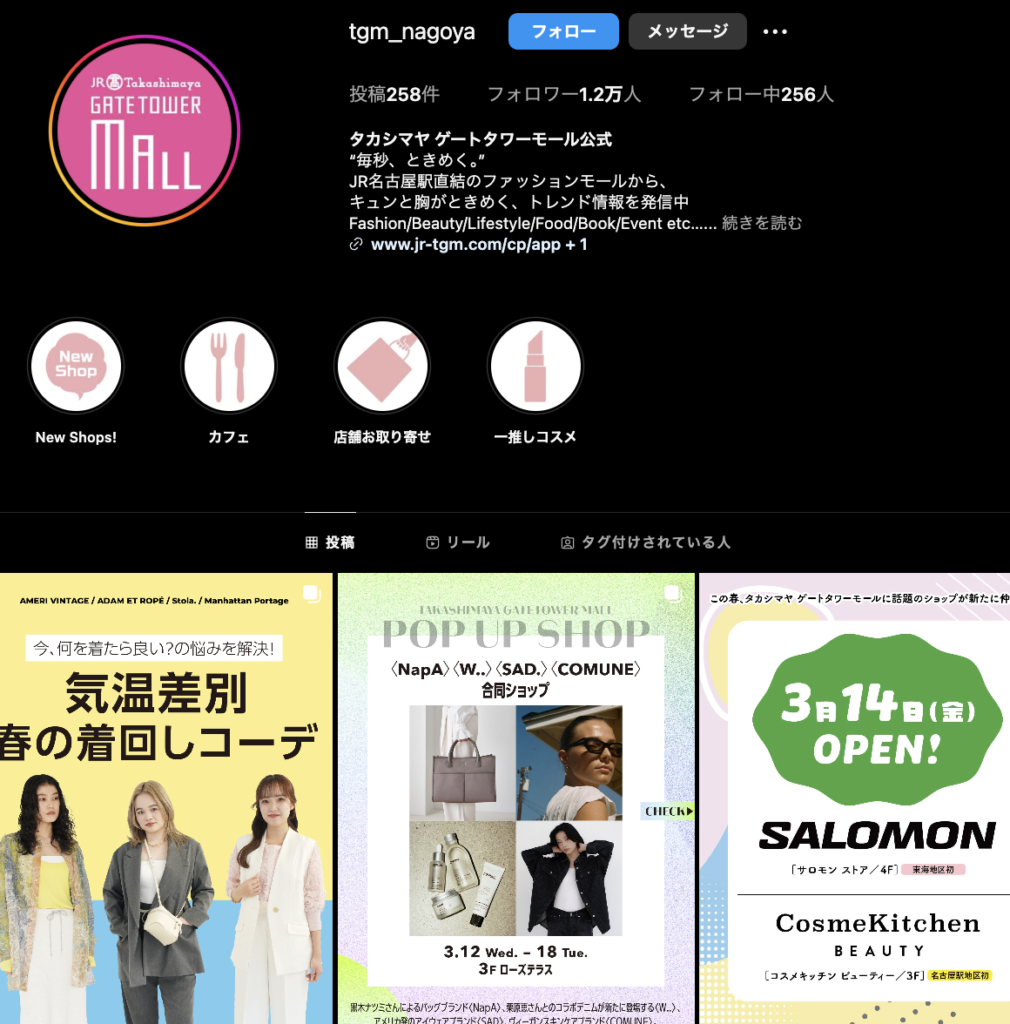Follow tgm_nagoya with the フォロー button

coord(563,32)
